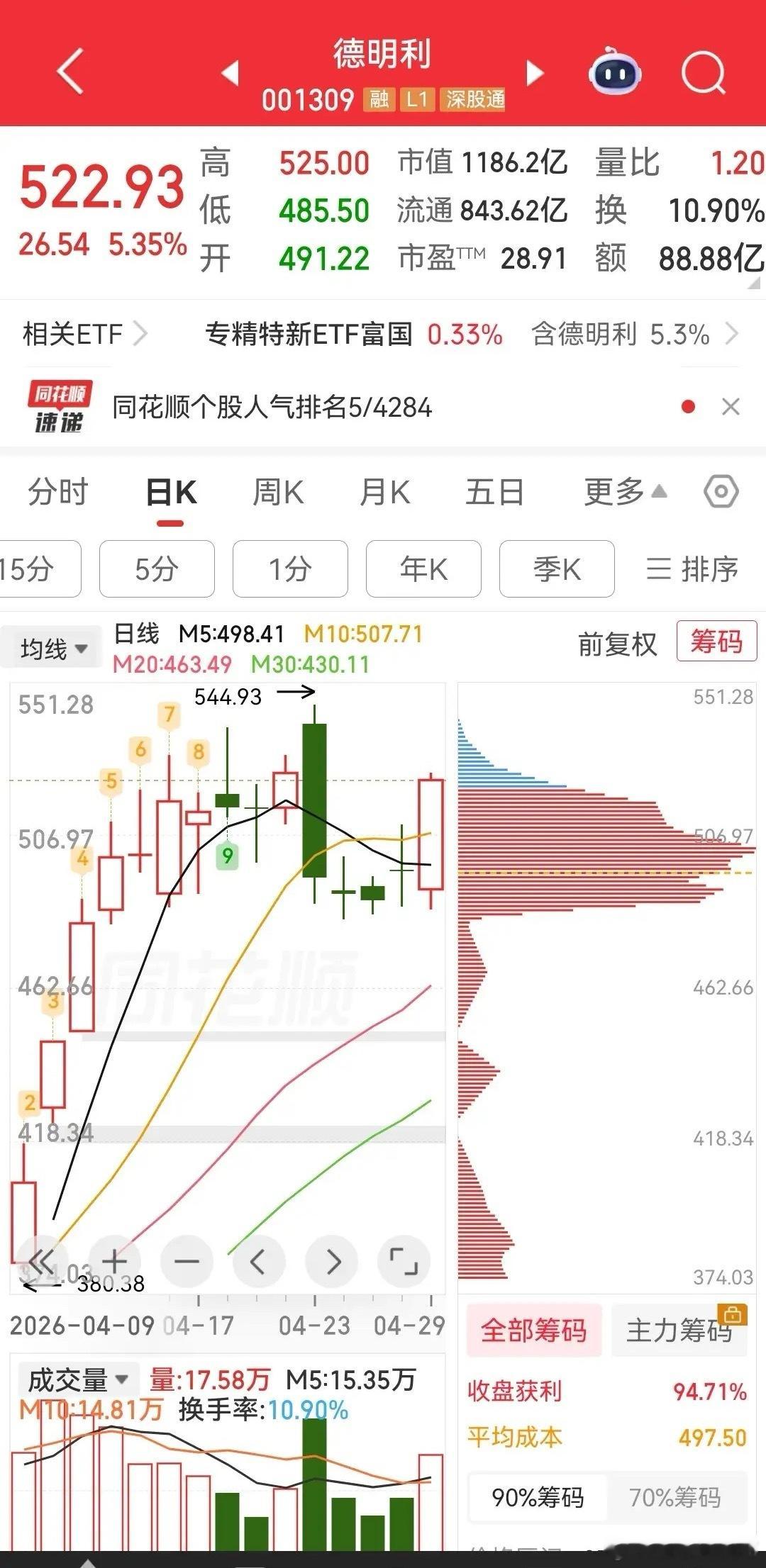This screenshot has width=766, height=1568.
Task: Zoom in the chart with the plus icon
Action: tap(116, 1261)
